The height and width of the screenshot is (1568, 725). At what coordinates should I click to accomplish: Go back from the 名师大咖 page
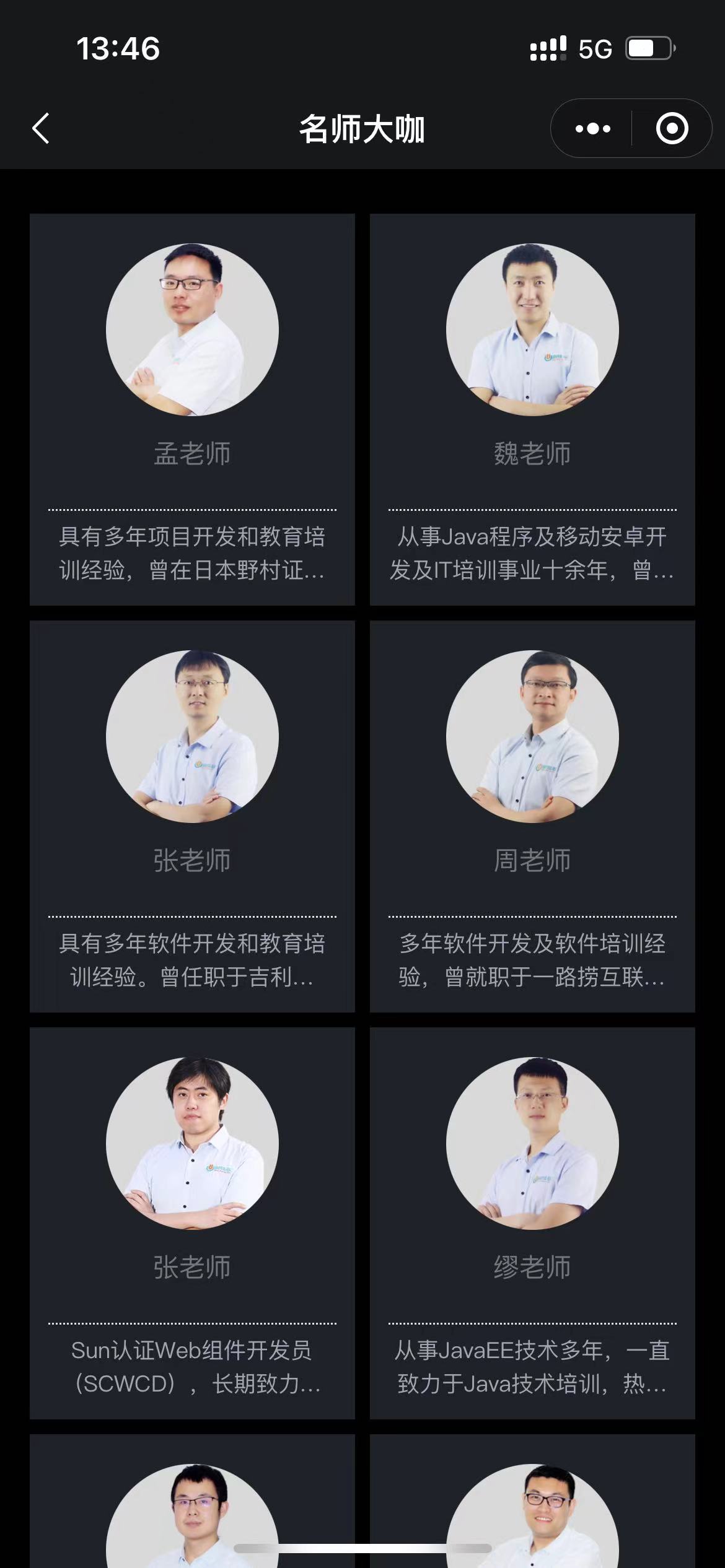tap(41, 129)
